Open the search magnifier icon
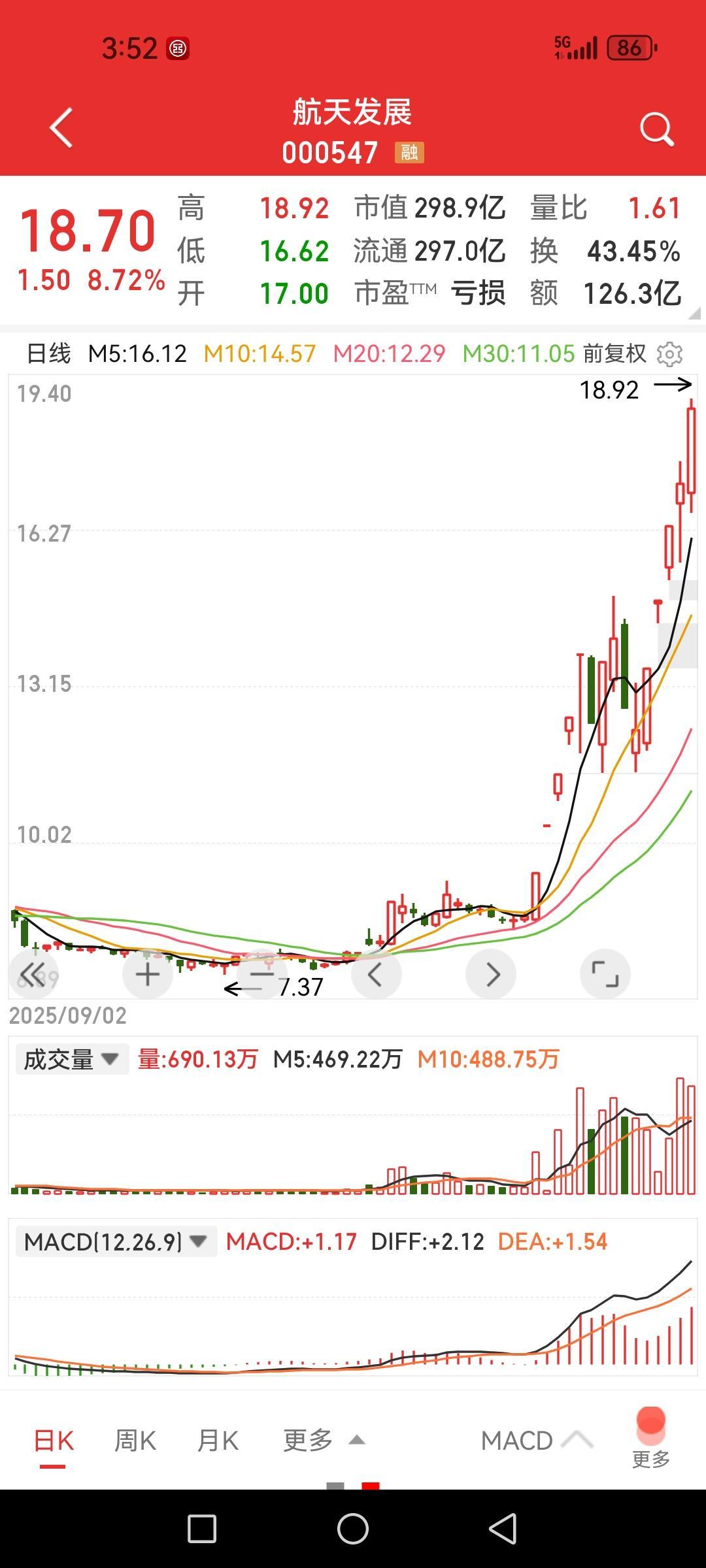This screenshot has width=706, height=1568. (656, 129)
